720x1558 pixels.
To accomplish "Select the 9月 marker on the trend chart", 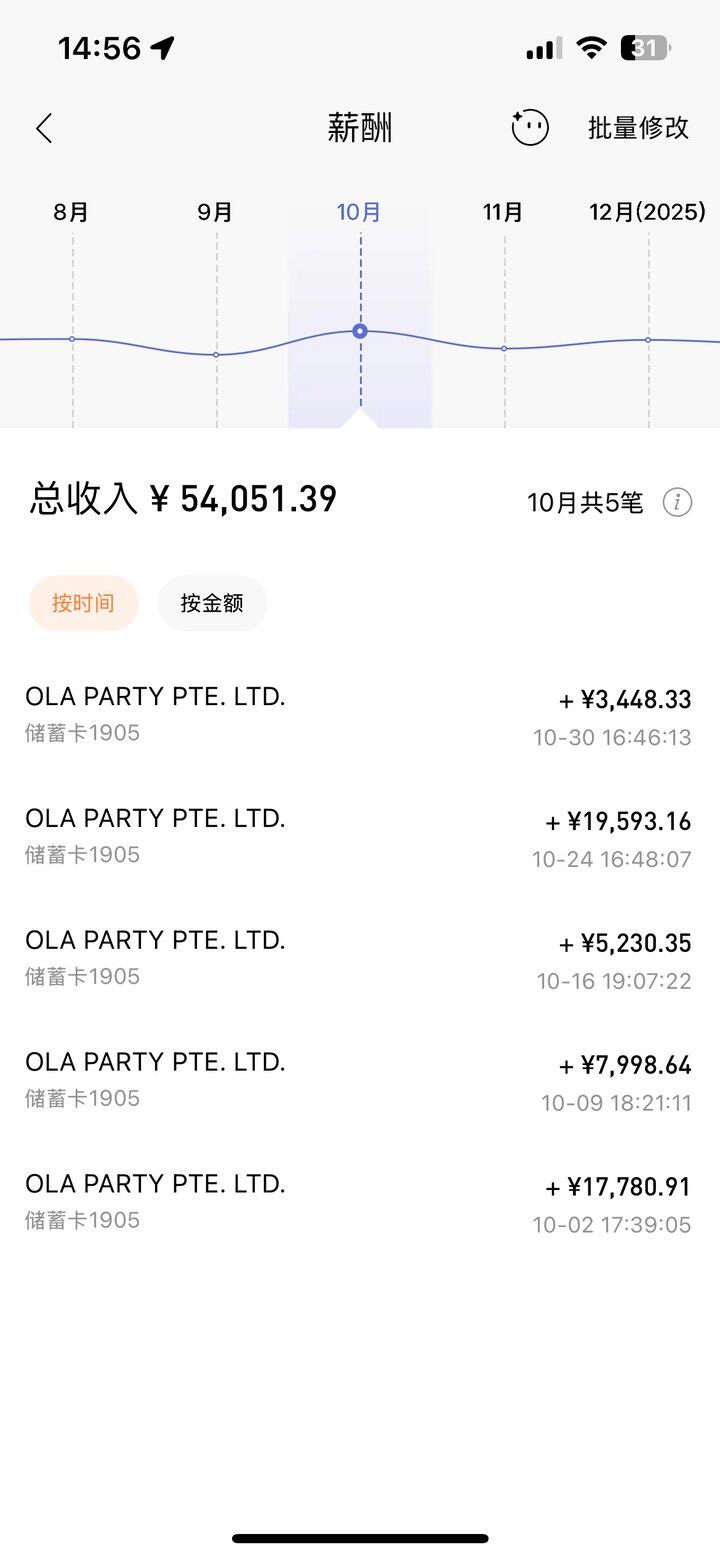I will [x=215, y=353].
